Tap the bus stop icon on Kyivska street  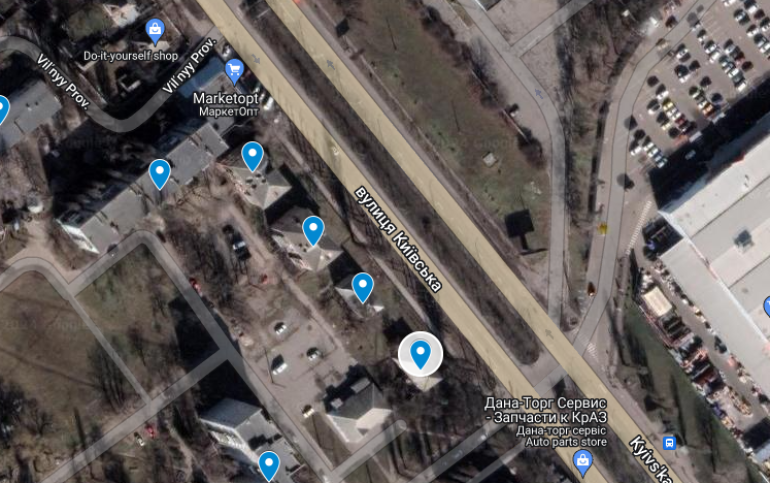(x=669, y=442)
